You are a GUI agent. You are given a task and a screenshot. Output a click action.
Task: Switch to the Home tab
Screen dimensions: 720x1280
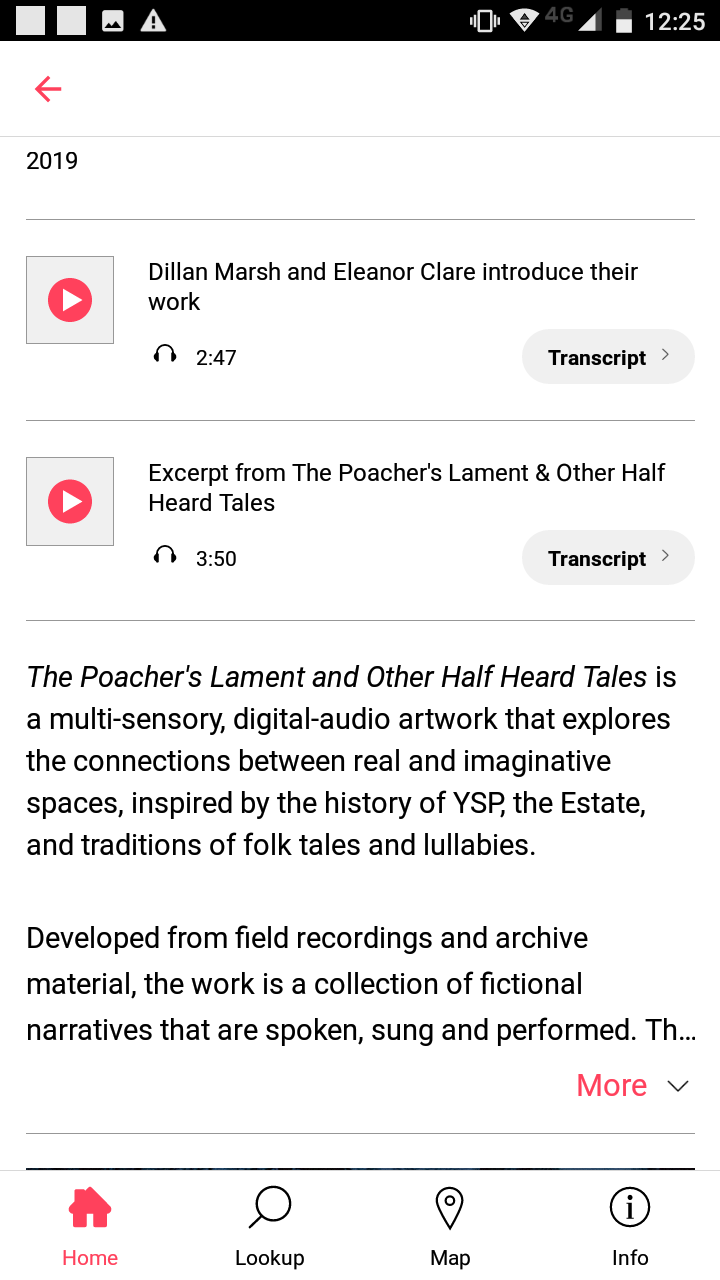(90, 1226)
